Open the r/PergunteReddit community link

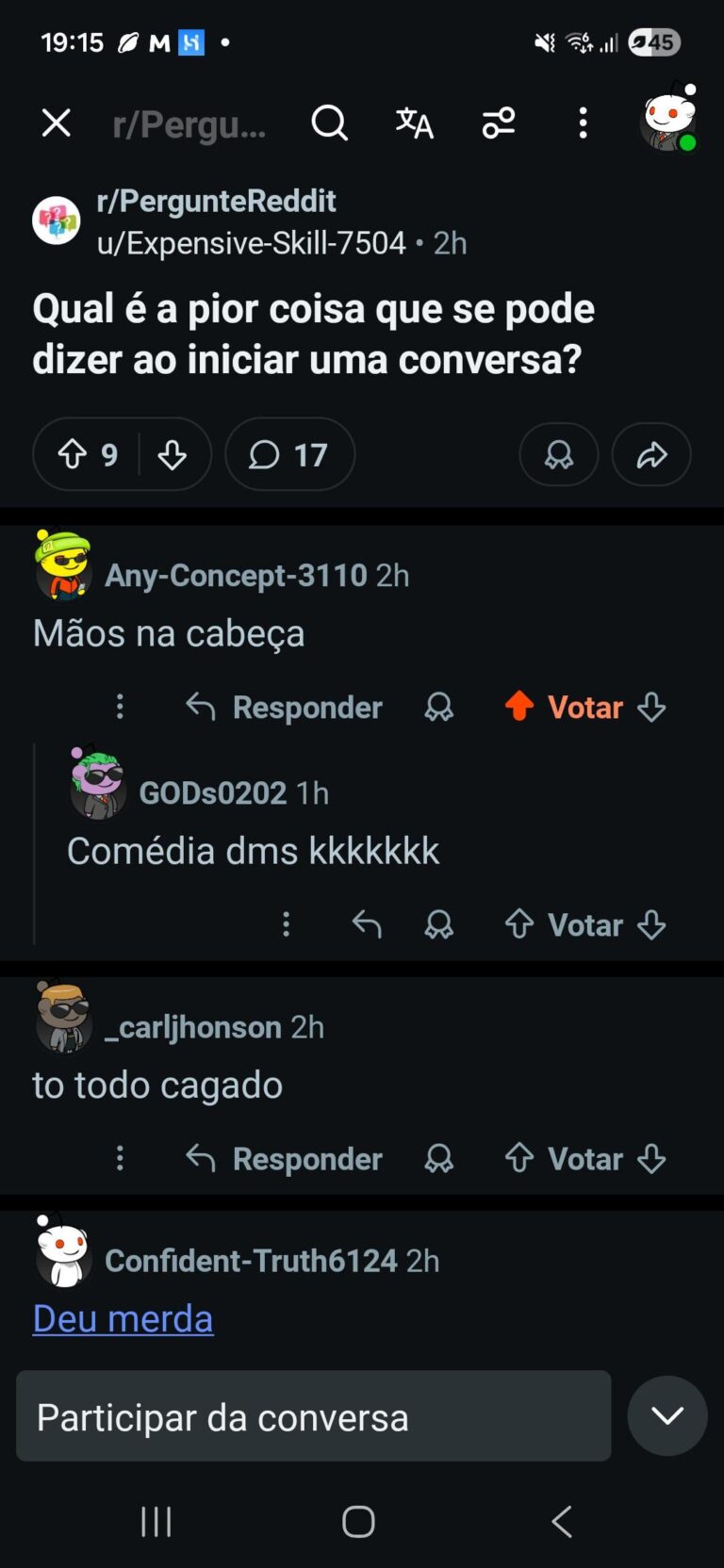click(216, 201)
